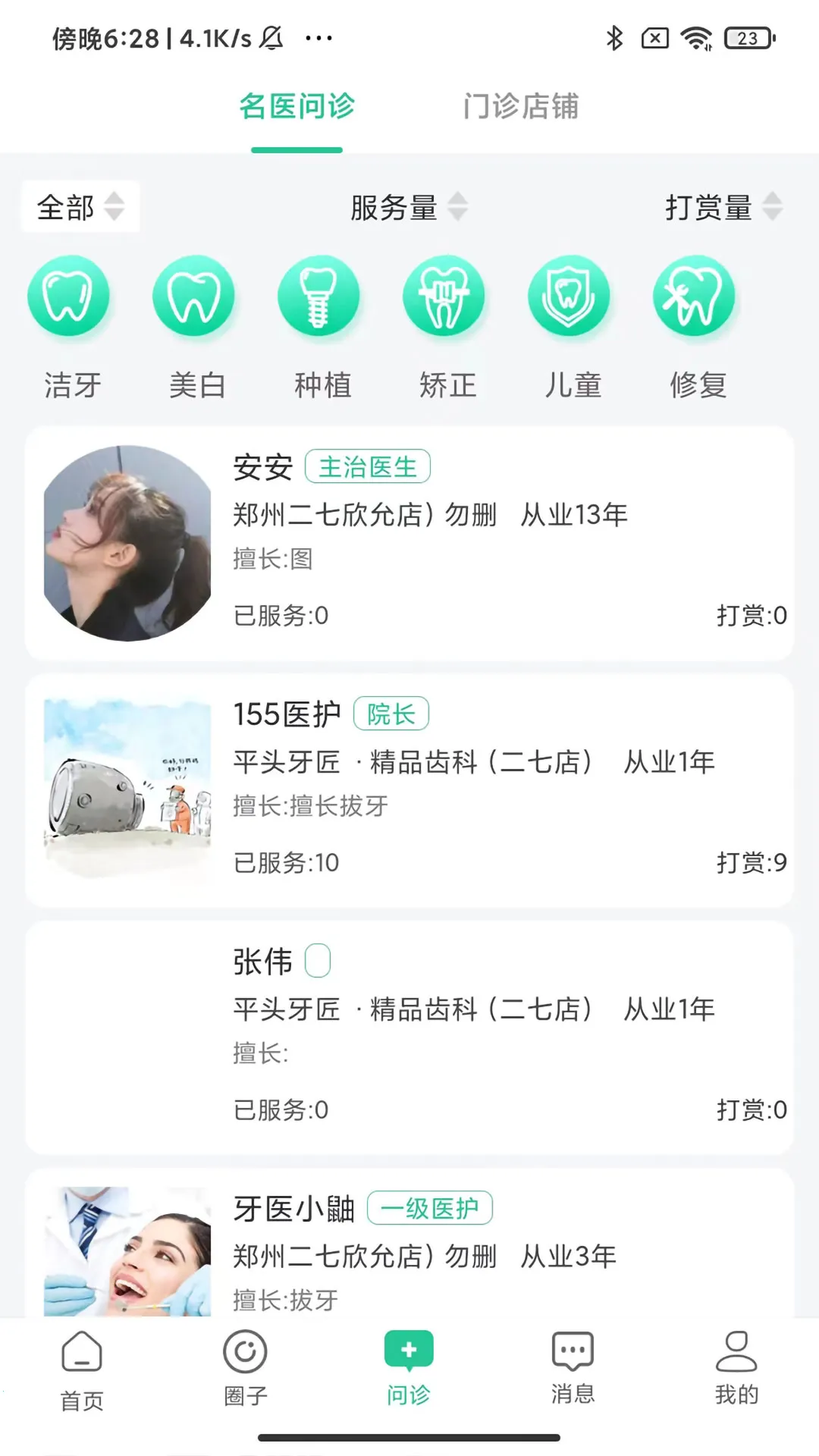Select the 洁牙 (teeth cleaning) category icon
The image size is (819, 1456).
(70, 297)
